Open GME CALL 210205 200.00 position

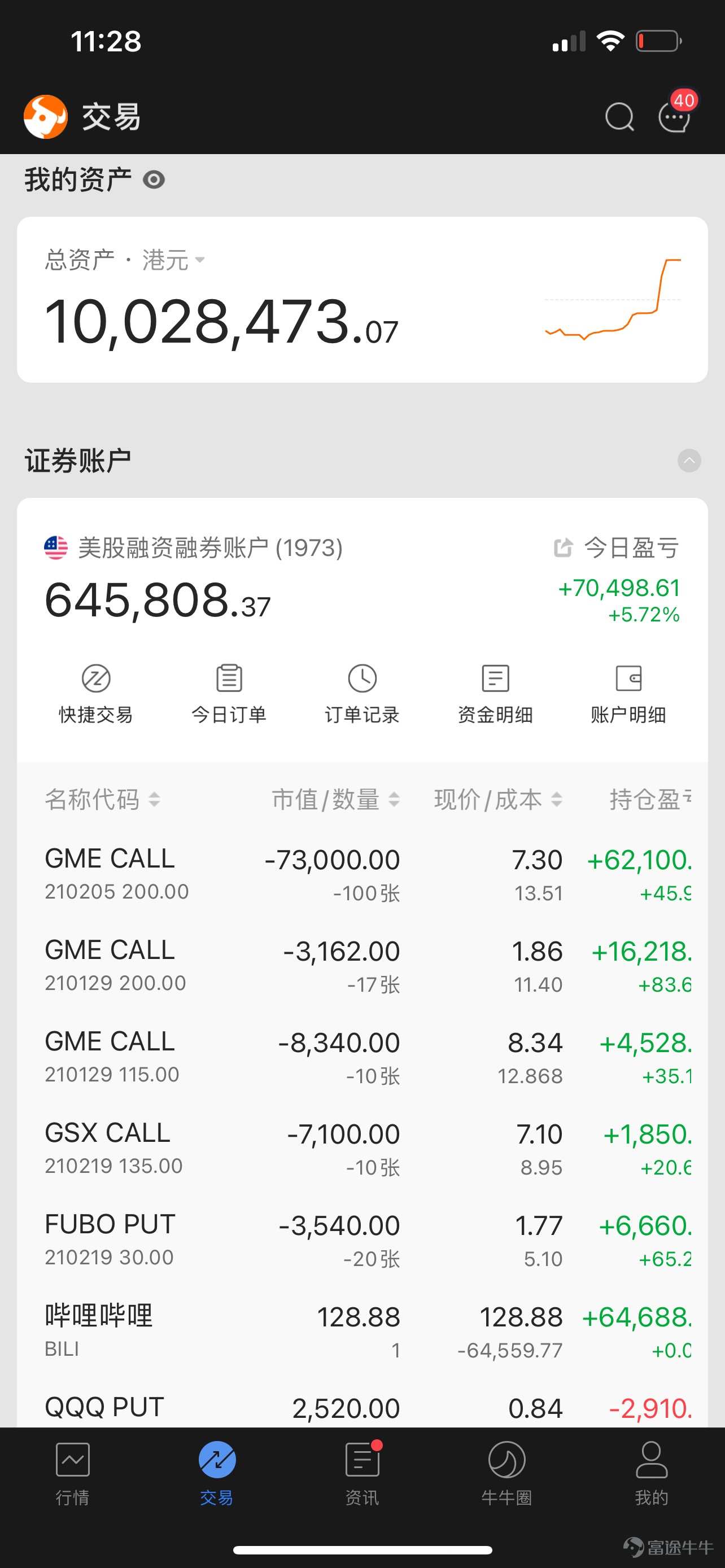(362, 875)
